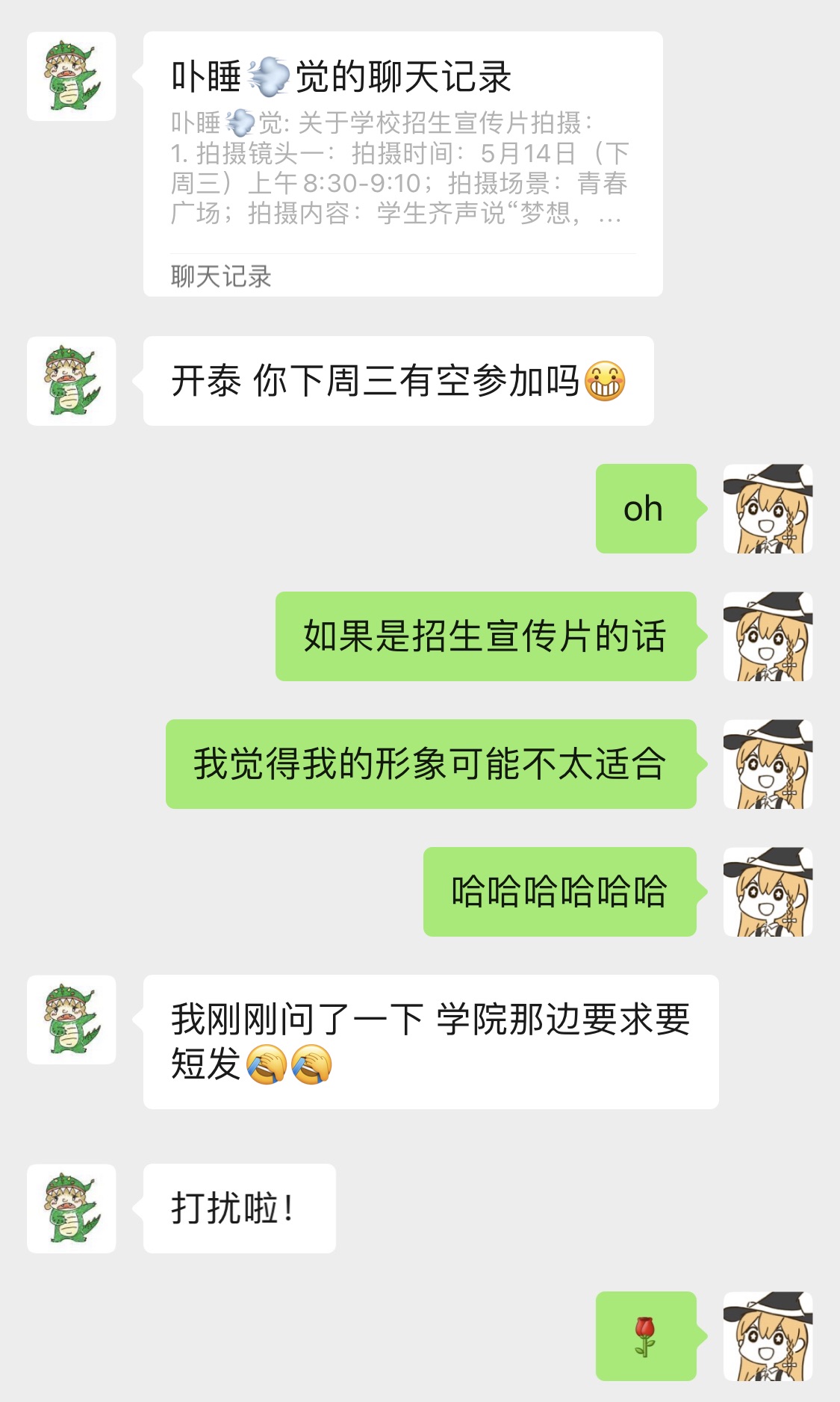Tap the witch-hat avatar next to "oh"
Viewport: 840px width, 1402px height.
(768, 509)
